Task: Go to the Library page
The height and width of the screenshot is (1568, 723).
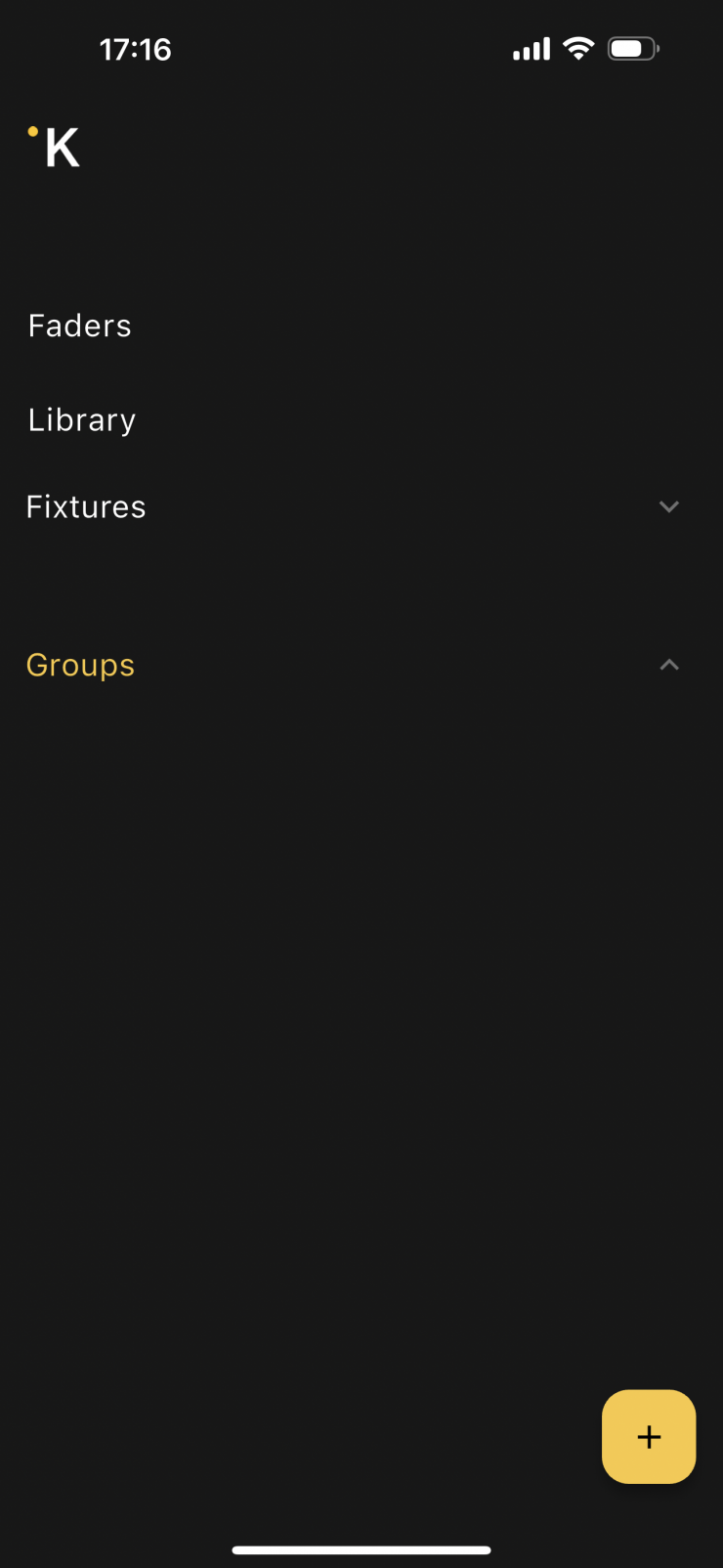Action: pyautogui.click(x=82, y=420)
